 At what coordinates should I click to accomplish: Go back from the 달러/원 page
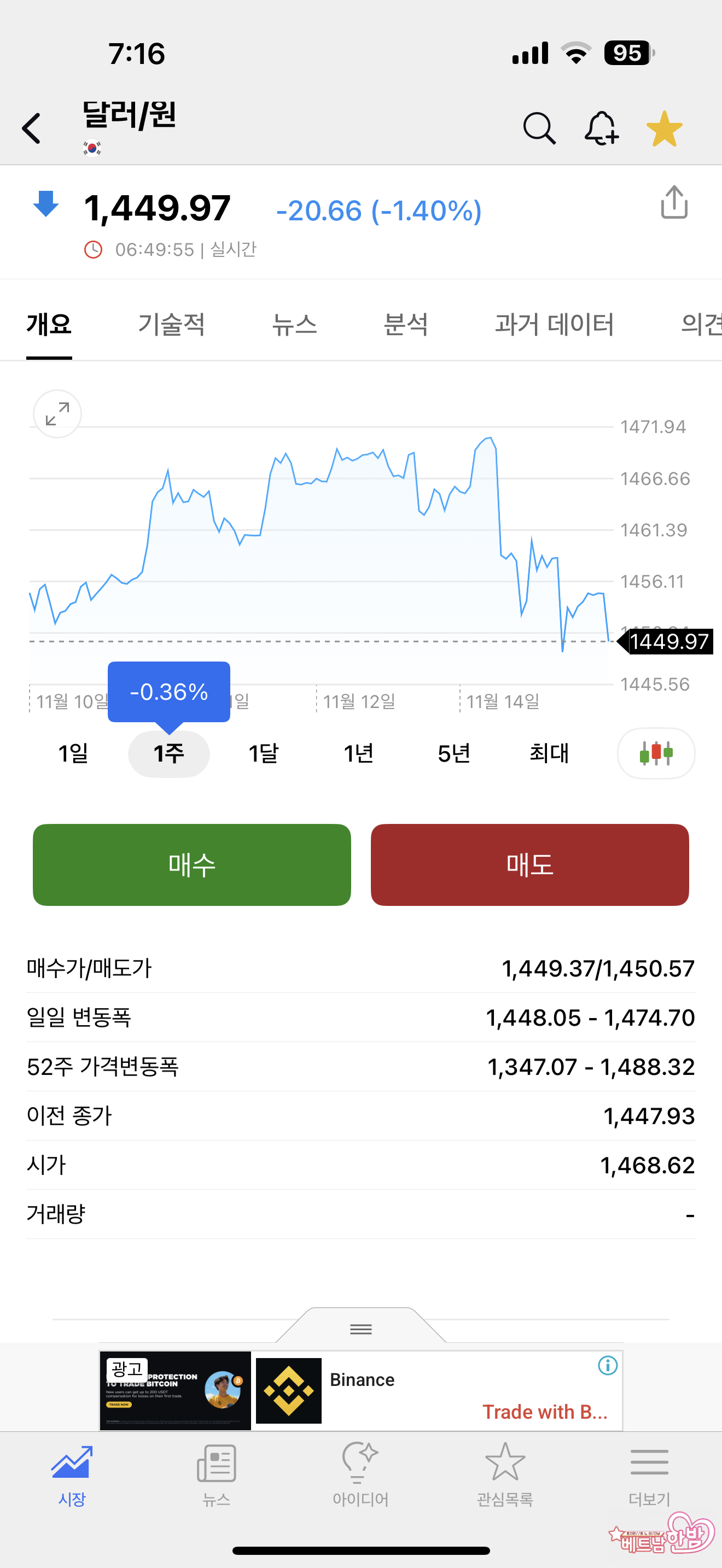(32, 128)
